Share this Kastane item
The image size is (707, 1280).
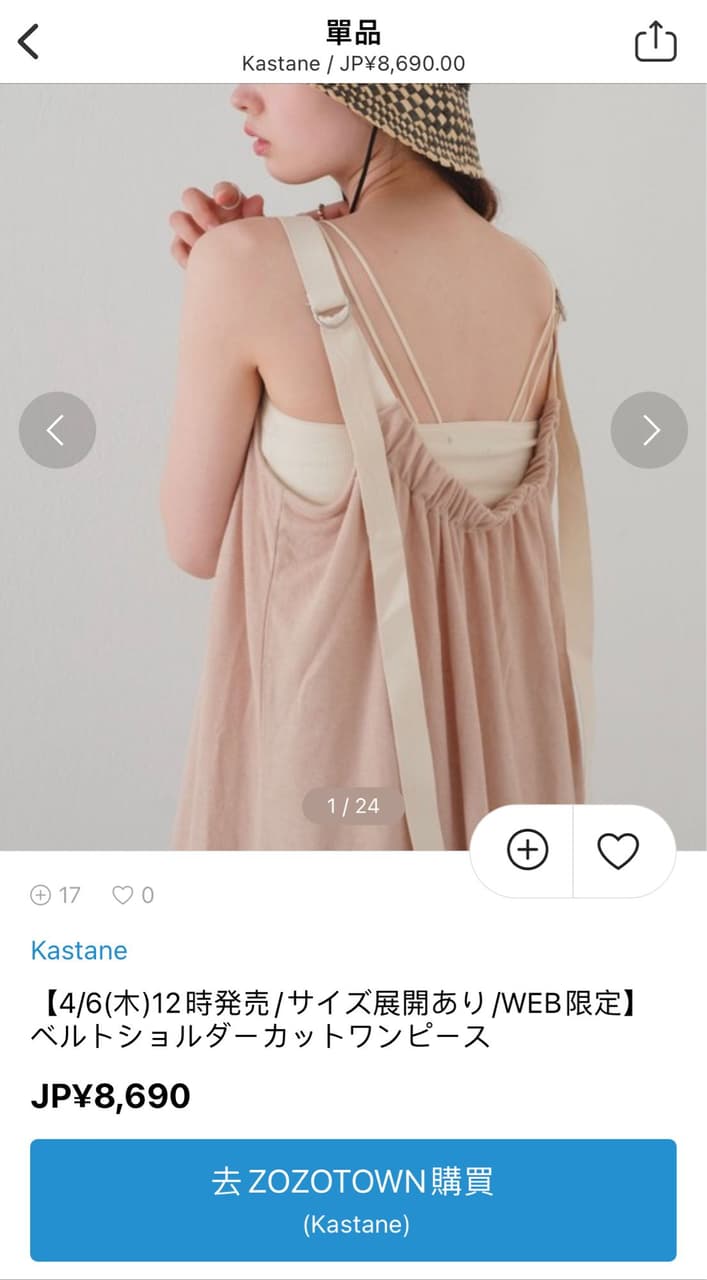pos(656,42)
